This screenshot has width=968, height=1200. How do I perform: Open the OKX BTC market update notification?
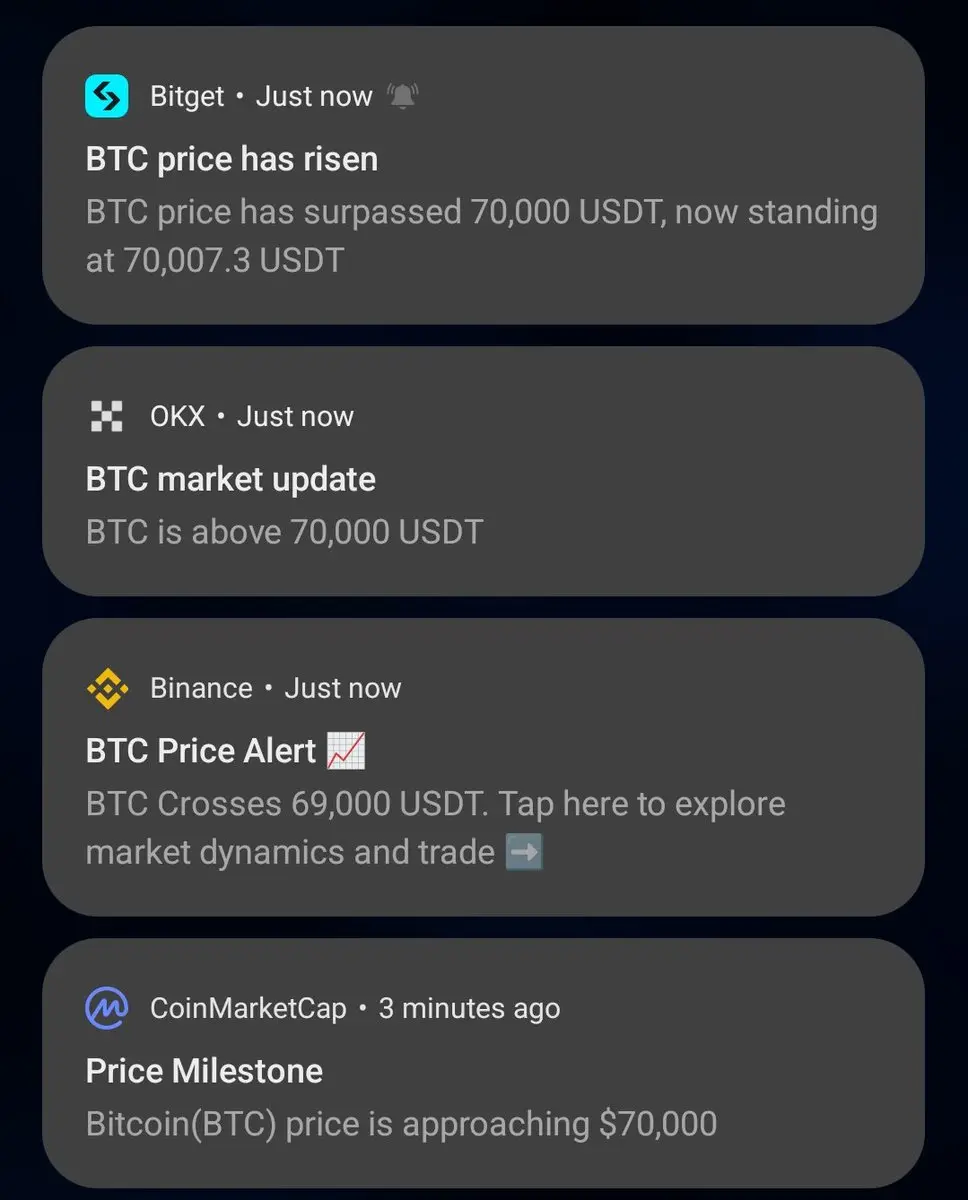(482, 478)
